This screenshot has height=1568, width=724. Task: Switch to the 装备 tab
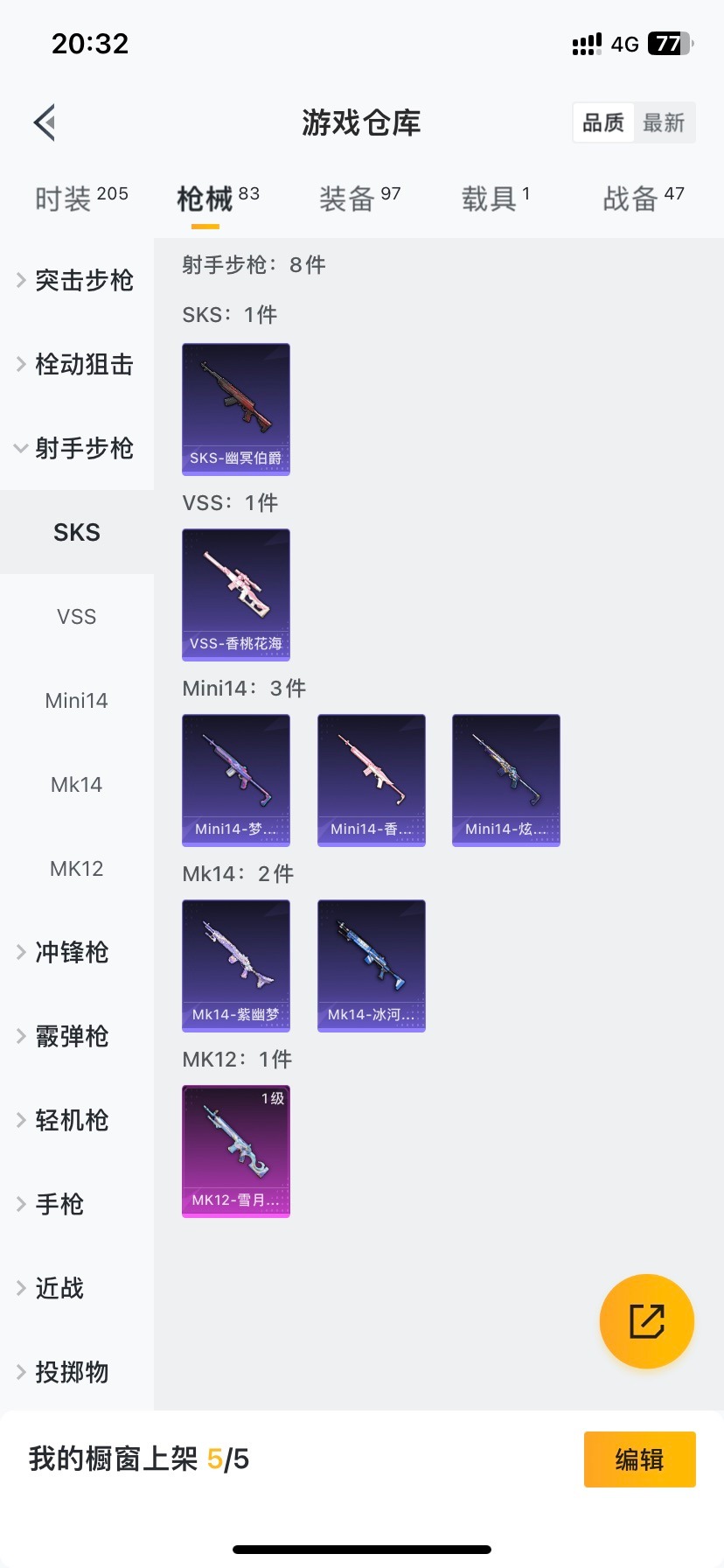[x=359, y=198]
